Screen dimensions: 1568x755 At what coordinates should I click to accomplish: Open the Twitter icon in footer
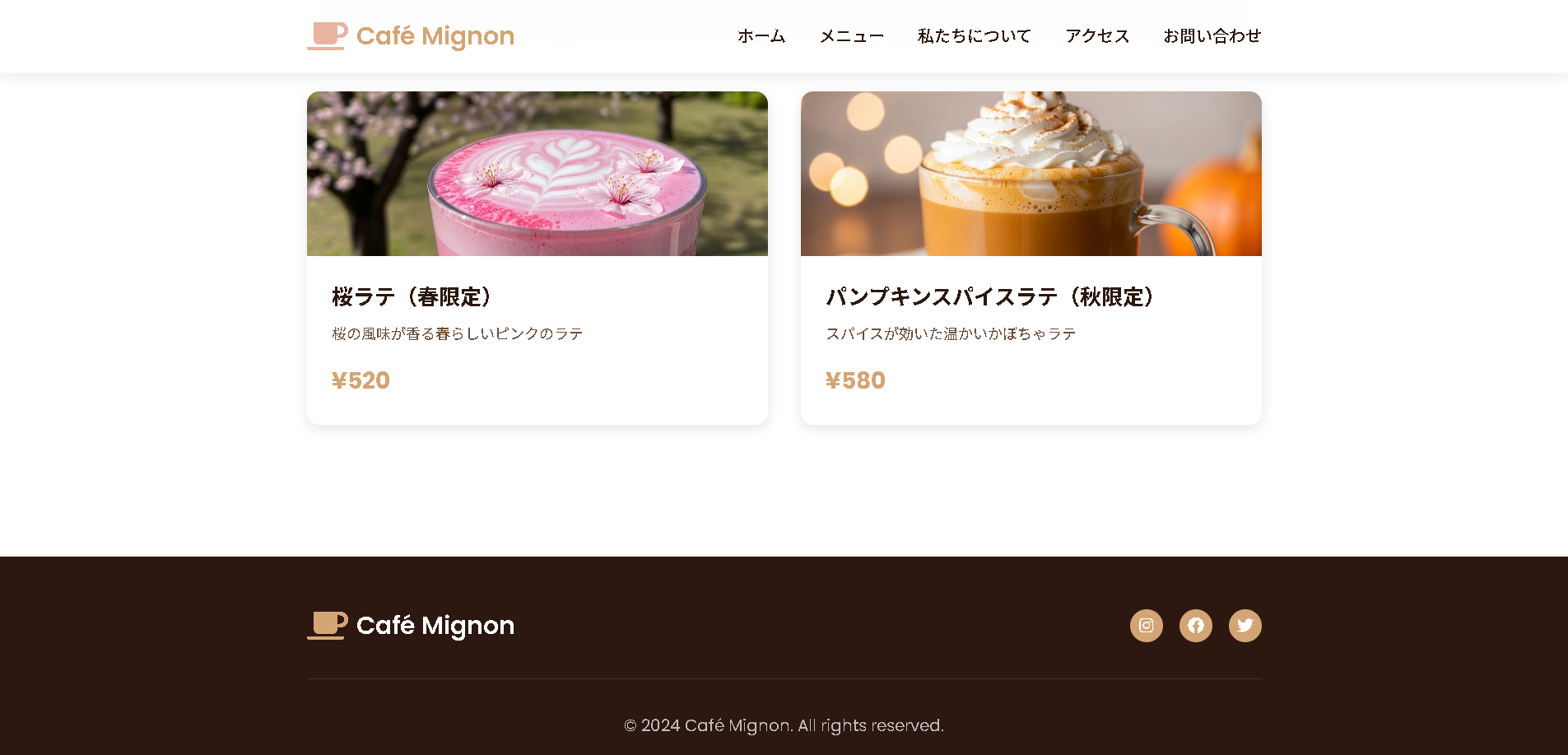(1245, 626)
